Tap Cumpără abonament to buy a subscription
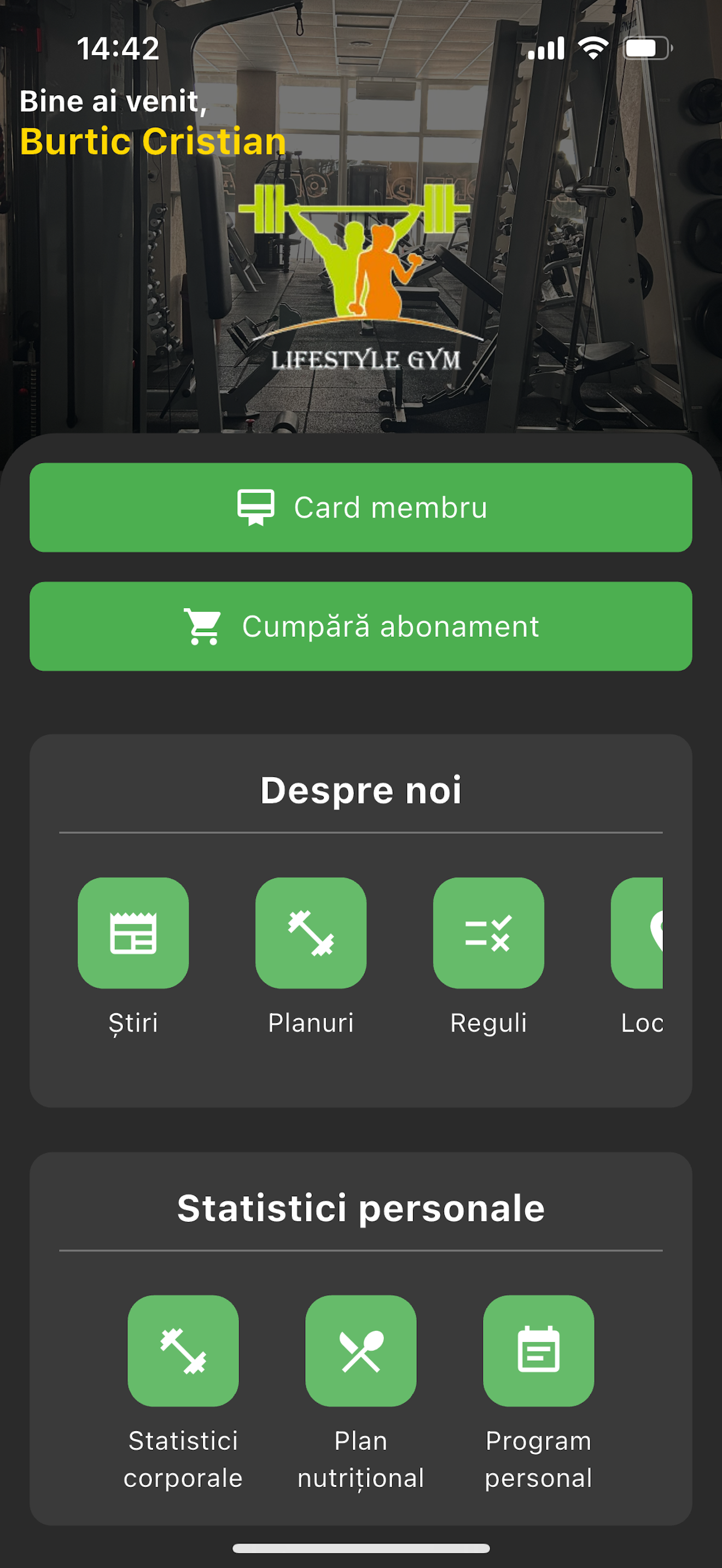 360,626
